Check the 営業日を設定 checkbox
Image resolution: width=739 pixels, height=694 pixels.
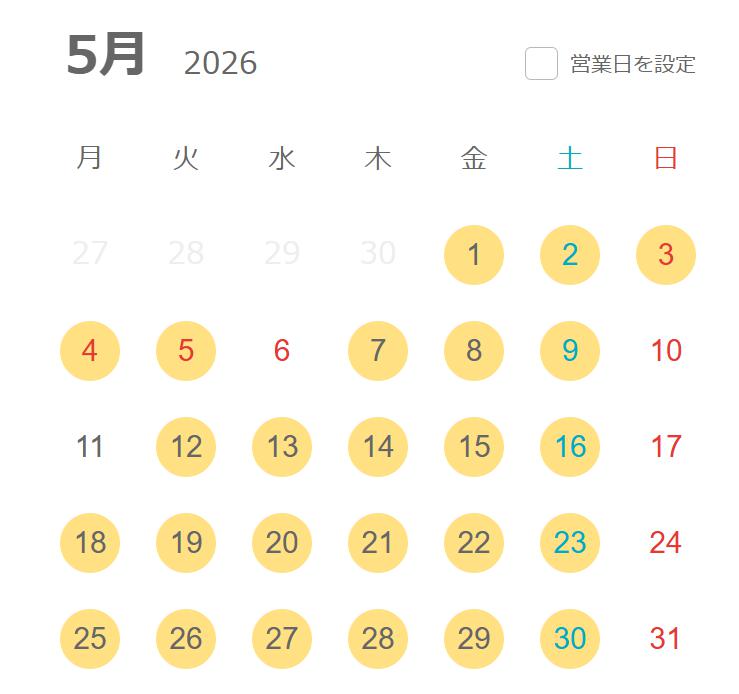pyautogui.click(x=541, y=64)
